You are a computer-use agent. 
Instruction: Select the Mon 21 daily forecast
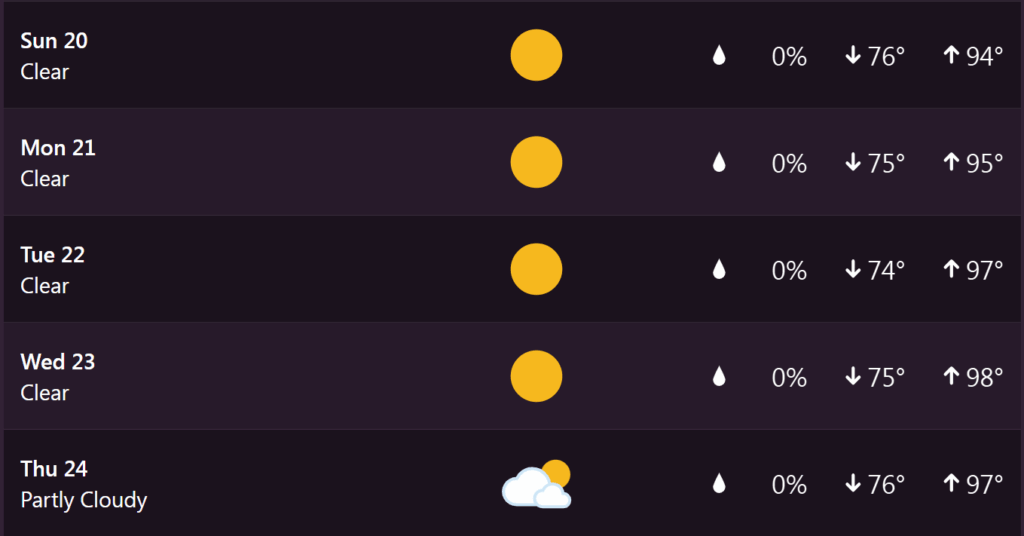pyautogui.click(x=512, y=162)
